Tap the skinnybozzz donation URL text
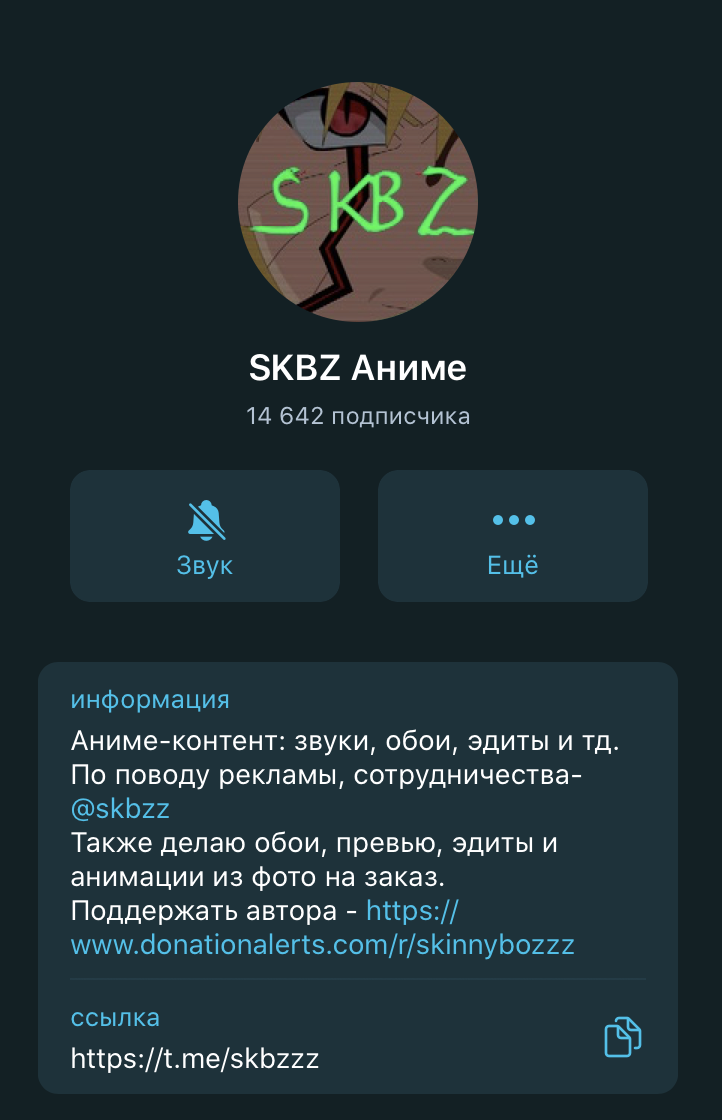The width and height of the screenshot is (722, 1120). (x=322, y=943)
